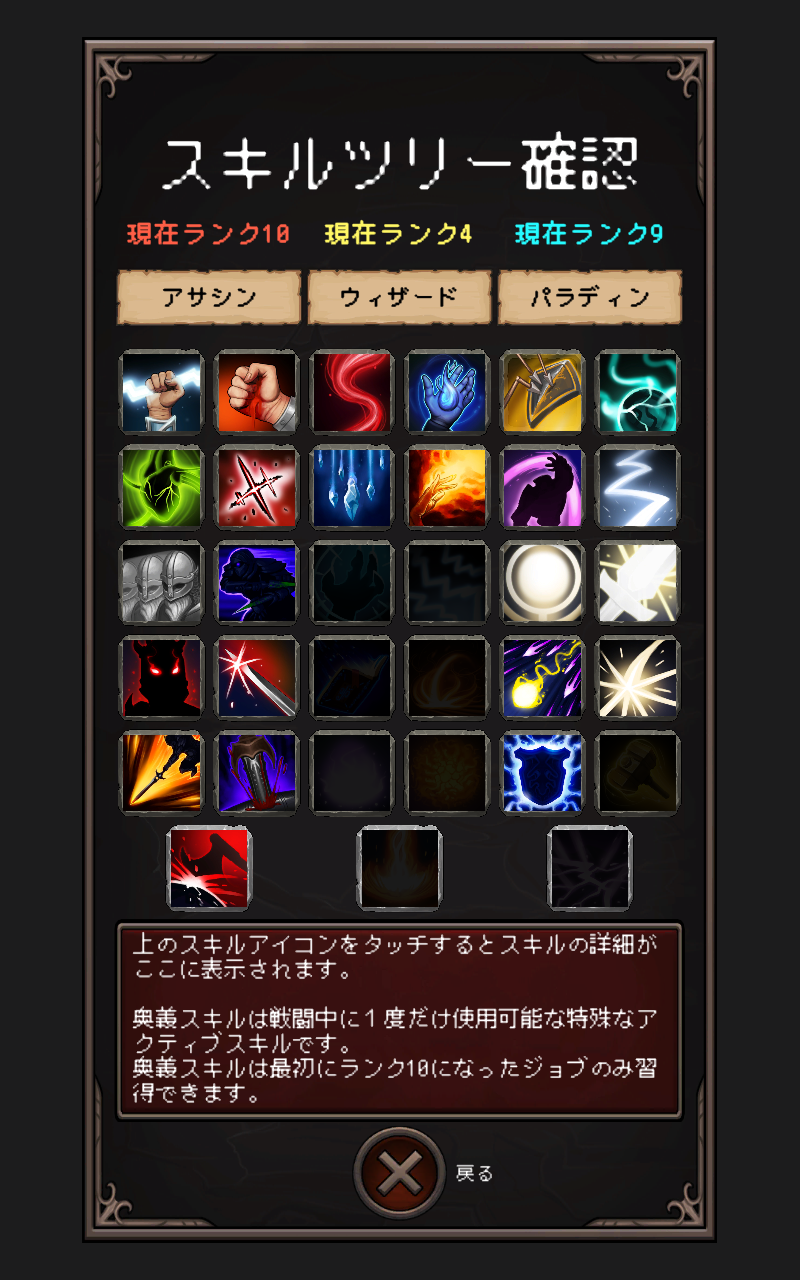Tap the red axe ultimate skill thumbnail

[209, 868]
